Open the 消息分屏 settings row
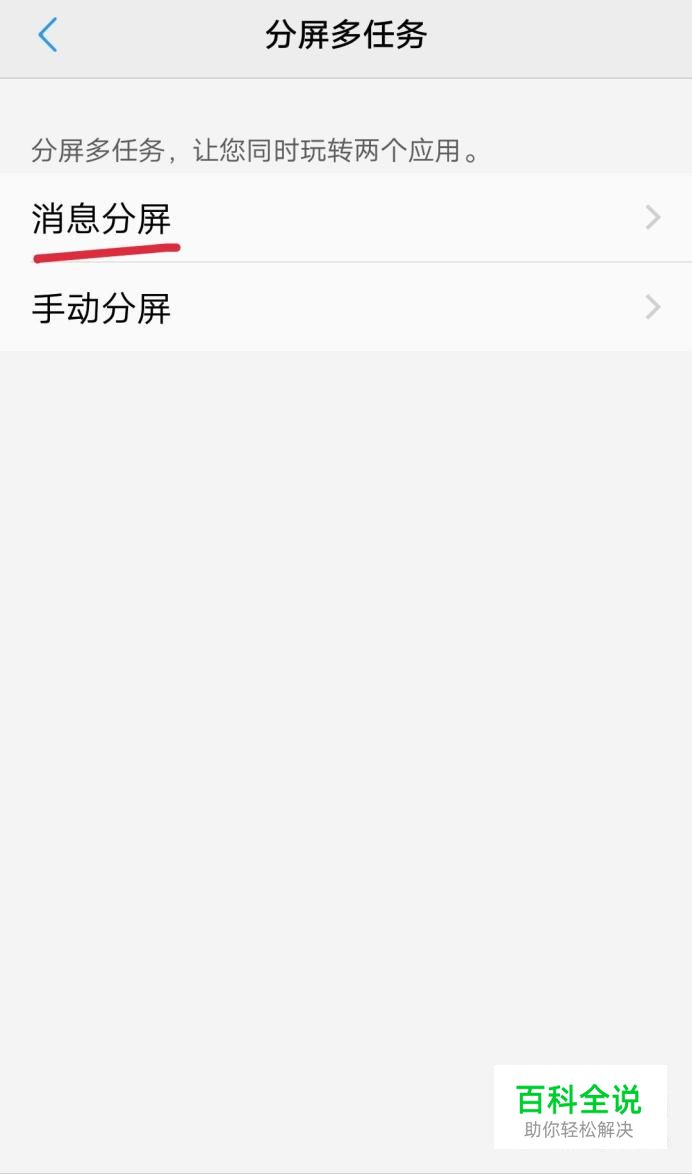This screenshot has width=692, height=1174. (x=345, y=218)
